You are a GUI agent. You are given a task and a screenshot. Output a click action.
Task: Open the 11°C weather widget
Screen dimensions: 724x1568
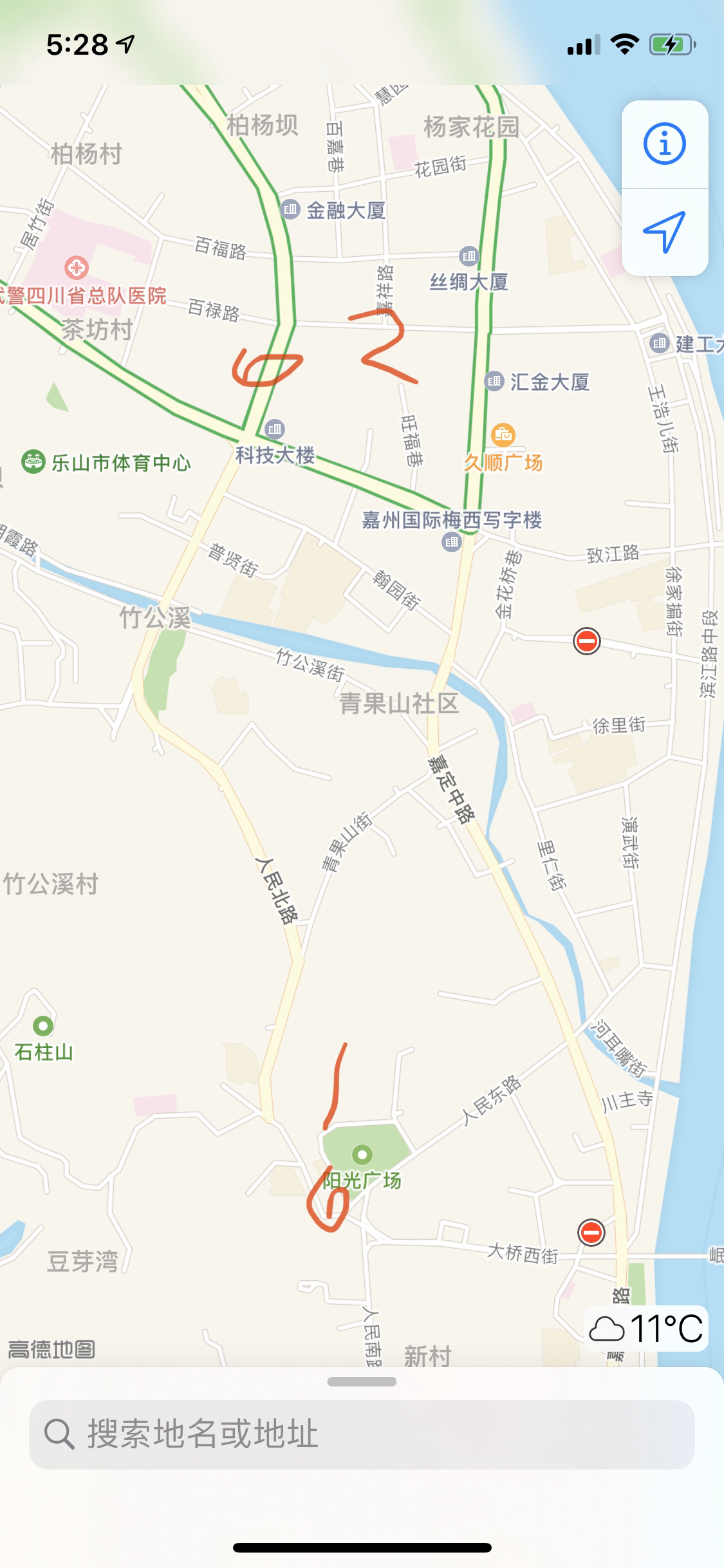(646, 1329)
